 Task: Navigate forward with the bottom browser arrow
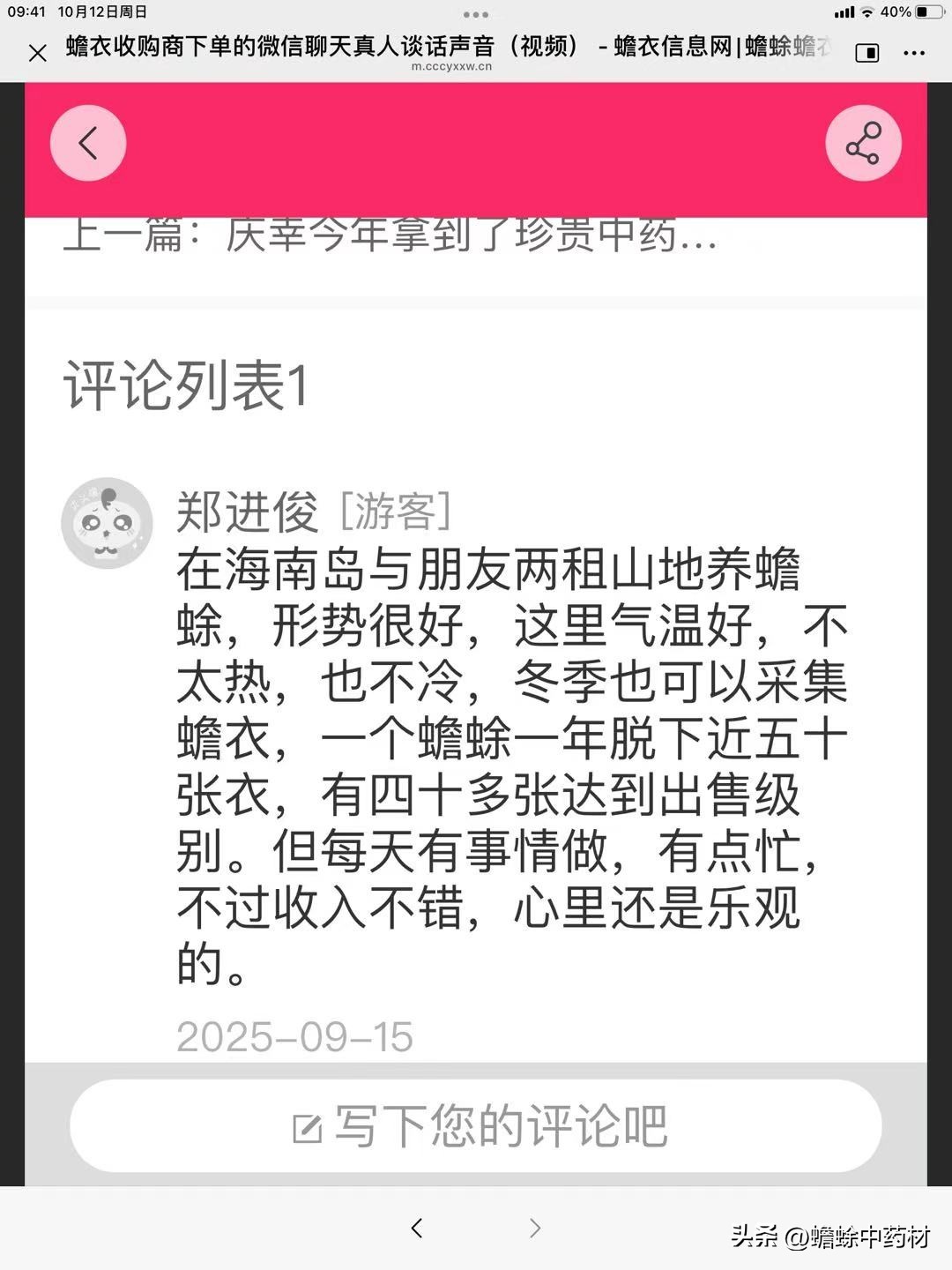535,1228
